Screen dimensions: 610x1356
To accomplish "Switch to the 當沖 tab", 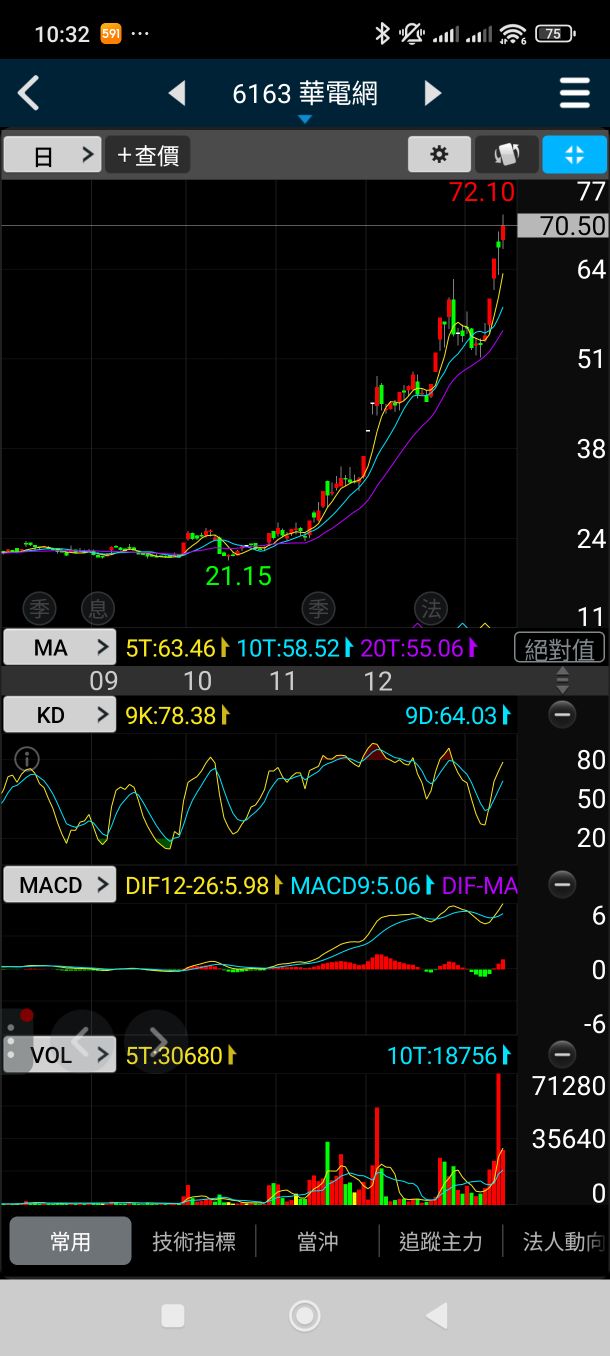I will [x=317, y=1242].
